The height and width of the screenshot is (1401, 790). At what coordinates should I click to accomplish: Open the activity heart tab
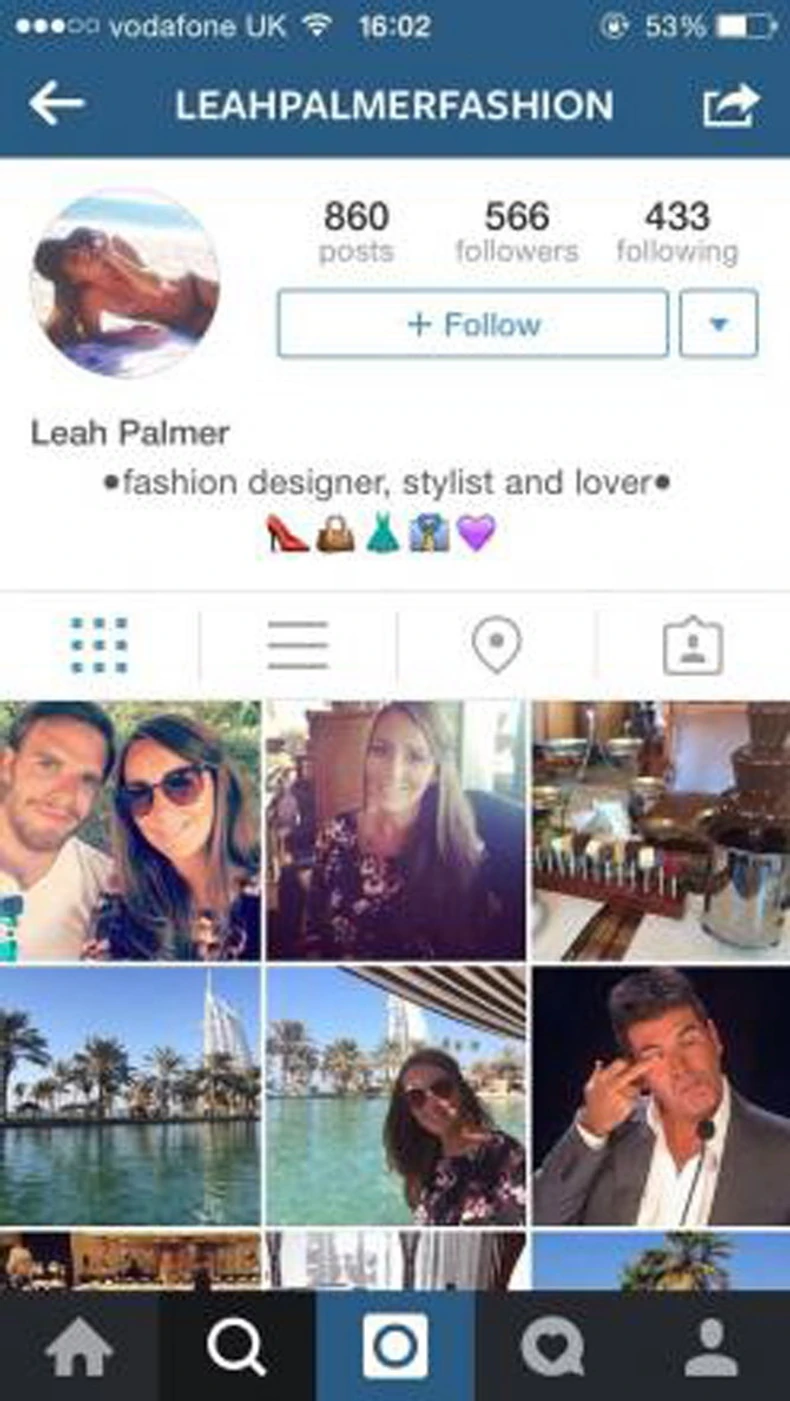[x=553, y=1347]
